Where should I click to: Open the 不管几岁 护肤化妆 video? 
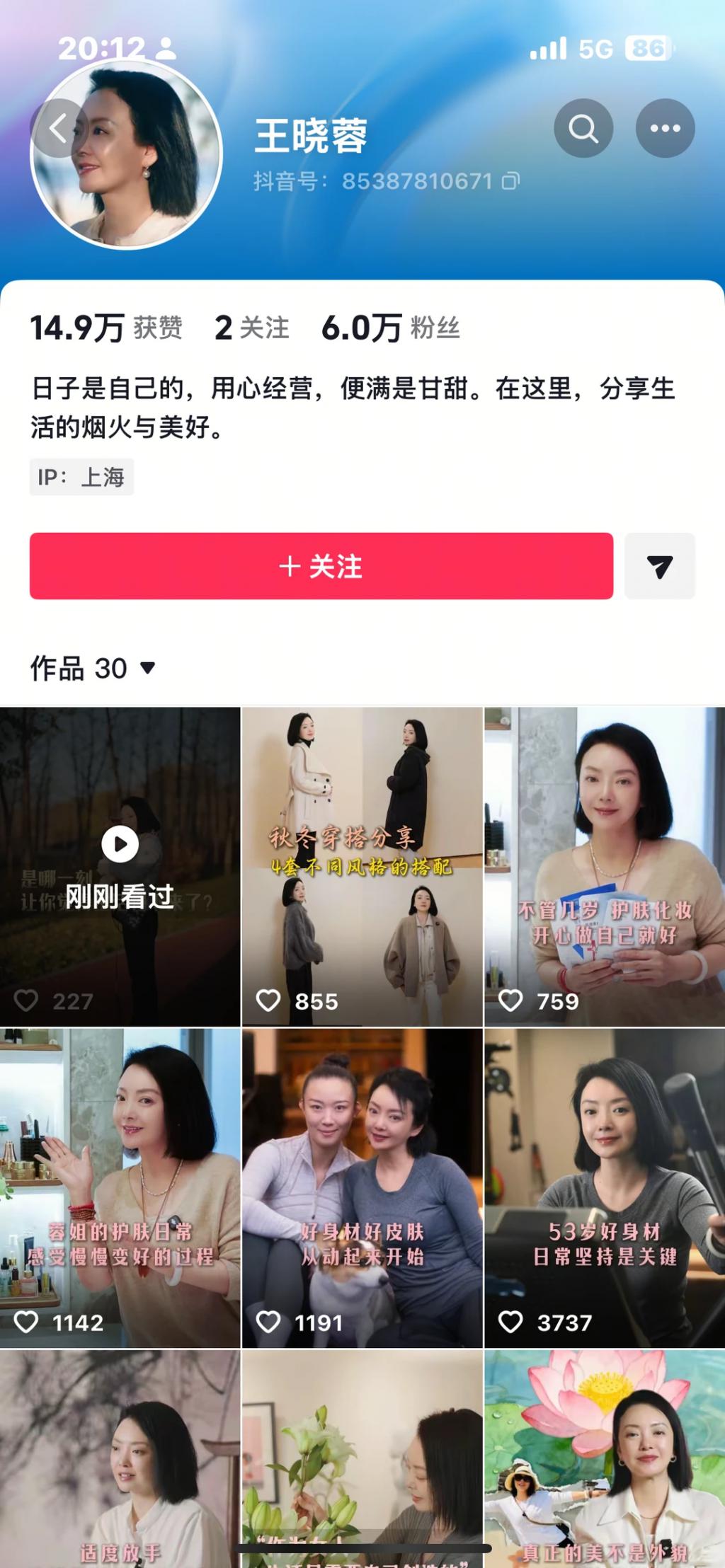[x=604, y=866]
